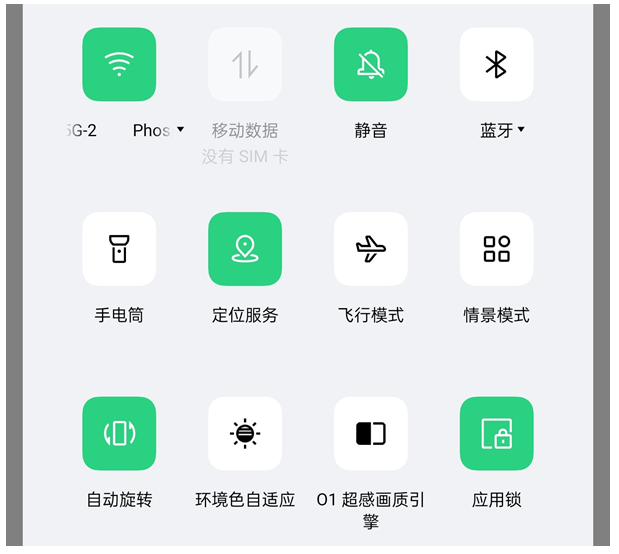619x554 pixels.
Task: Expand the 蓝牙 dropdown arrow
Action: [x=521, y=130]
